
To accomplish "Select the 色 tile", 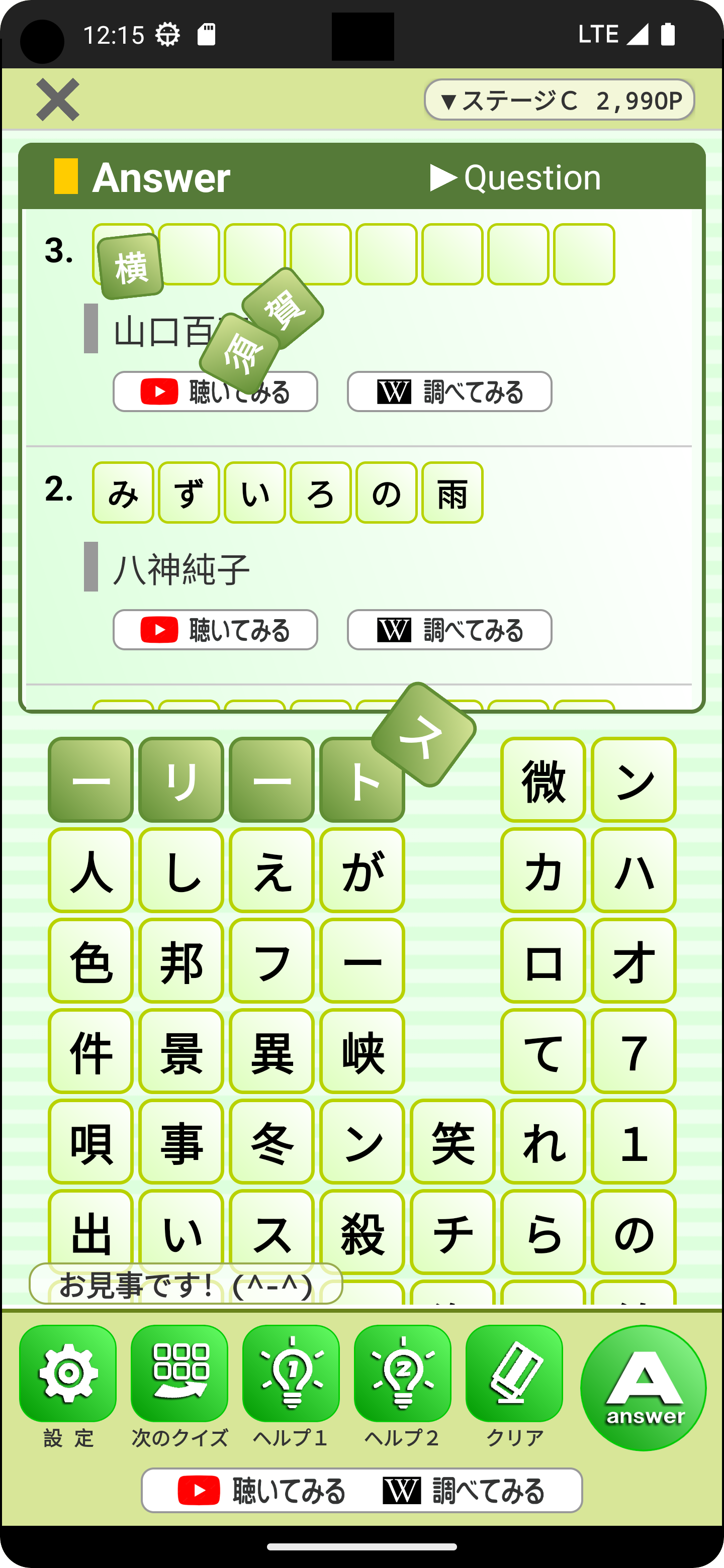I will 90,960.
